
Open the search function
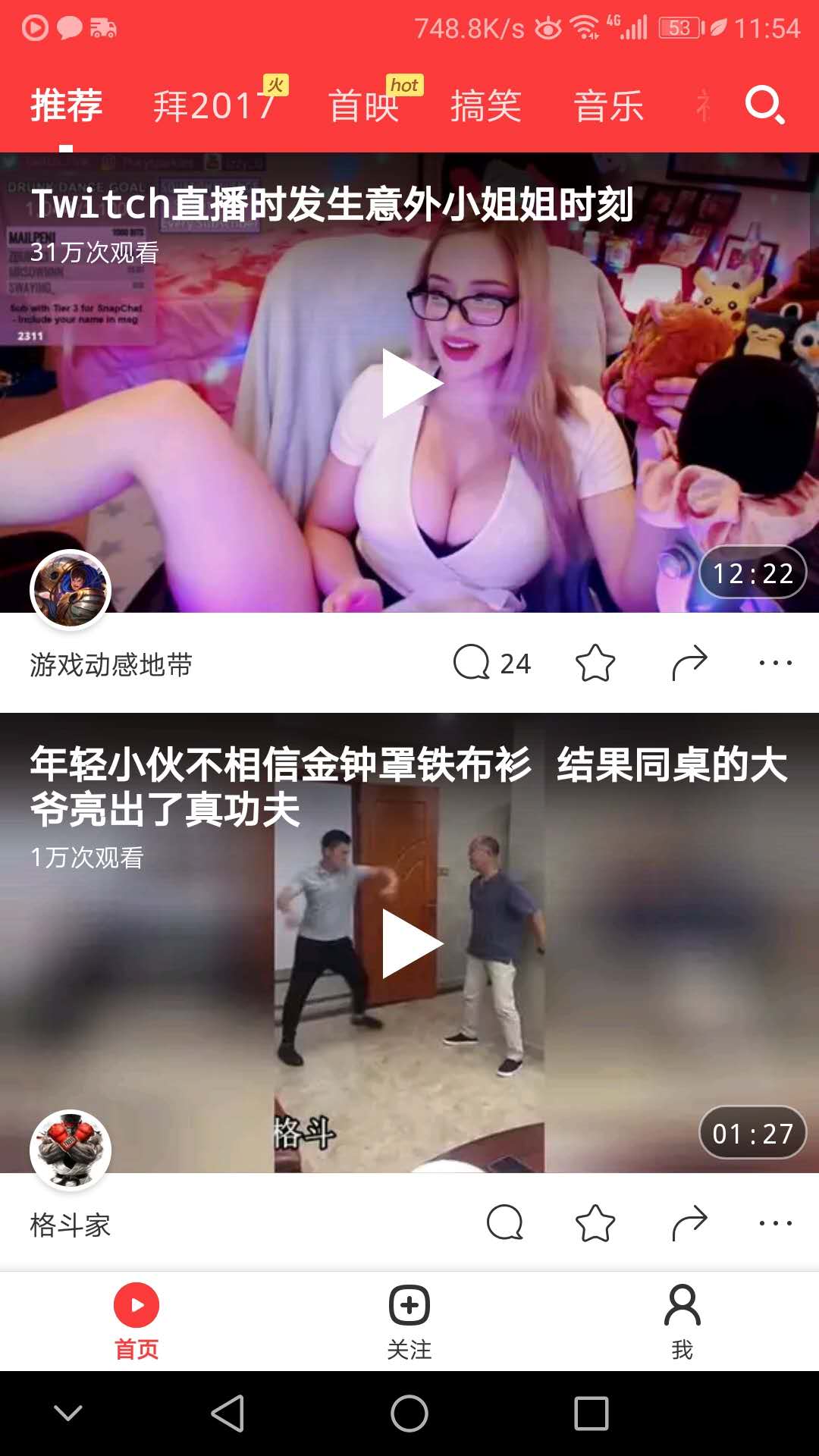tap(768, 108)
